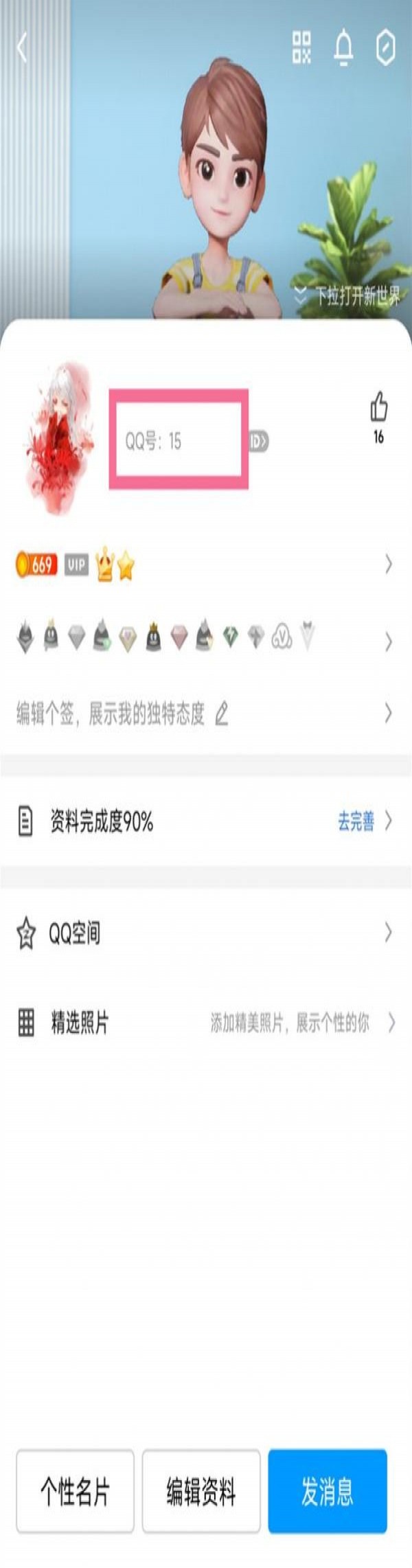Open the level and VIP row
Screen dimensions: 412x1568
click(x=206, y=565)
